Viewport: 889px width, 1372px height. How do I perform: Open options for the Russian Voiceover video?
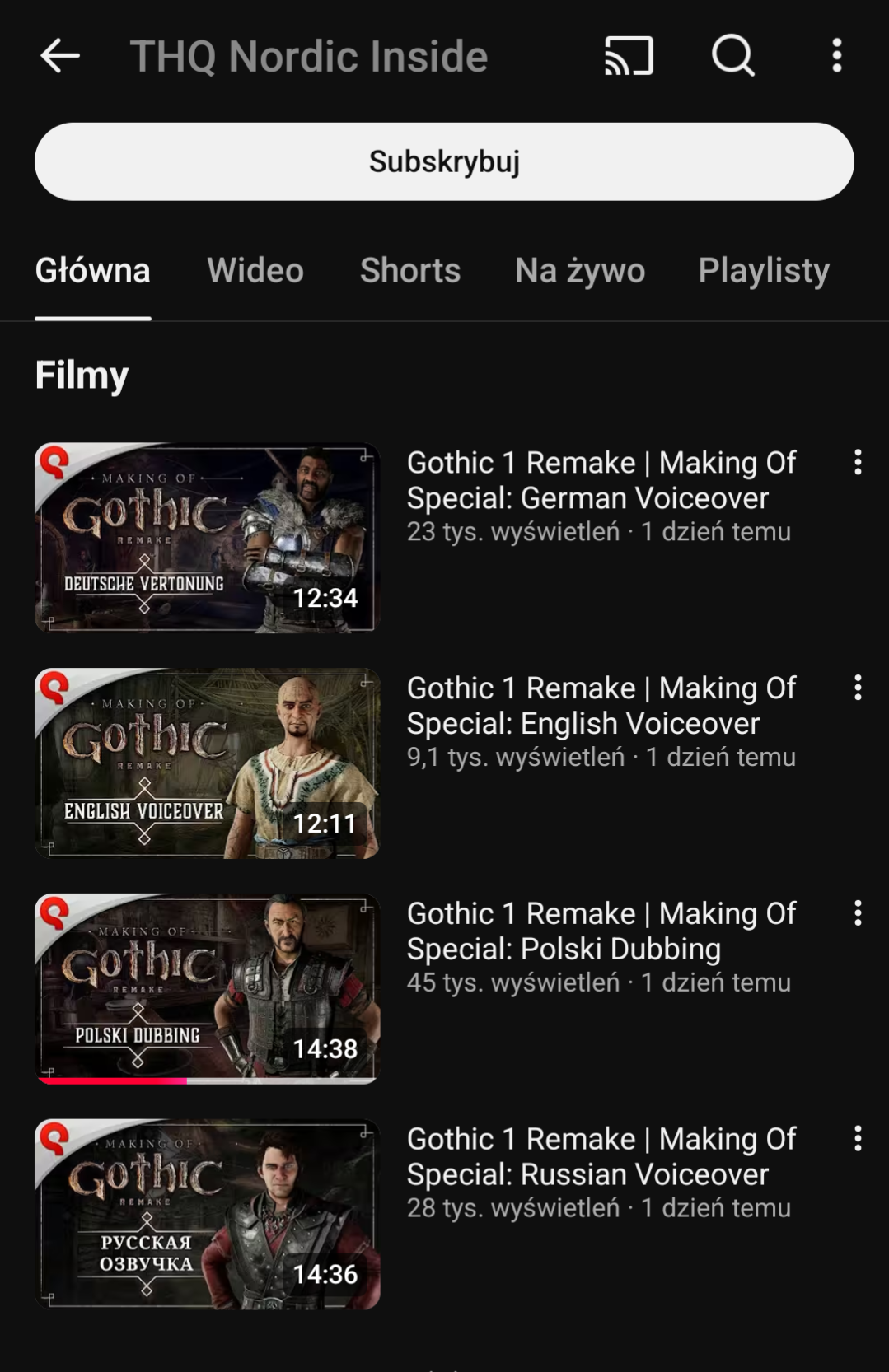tap(858, 1138)
